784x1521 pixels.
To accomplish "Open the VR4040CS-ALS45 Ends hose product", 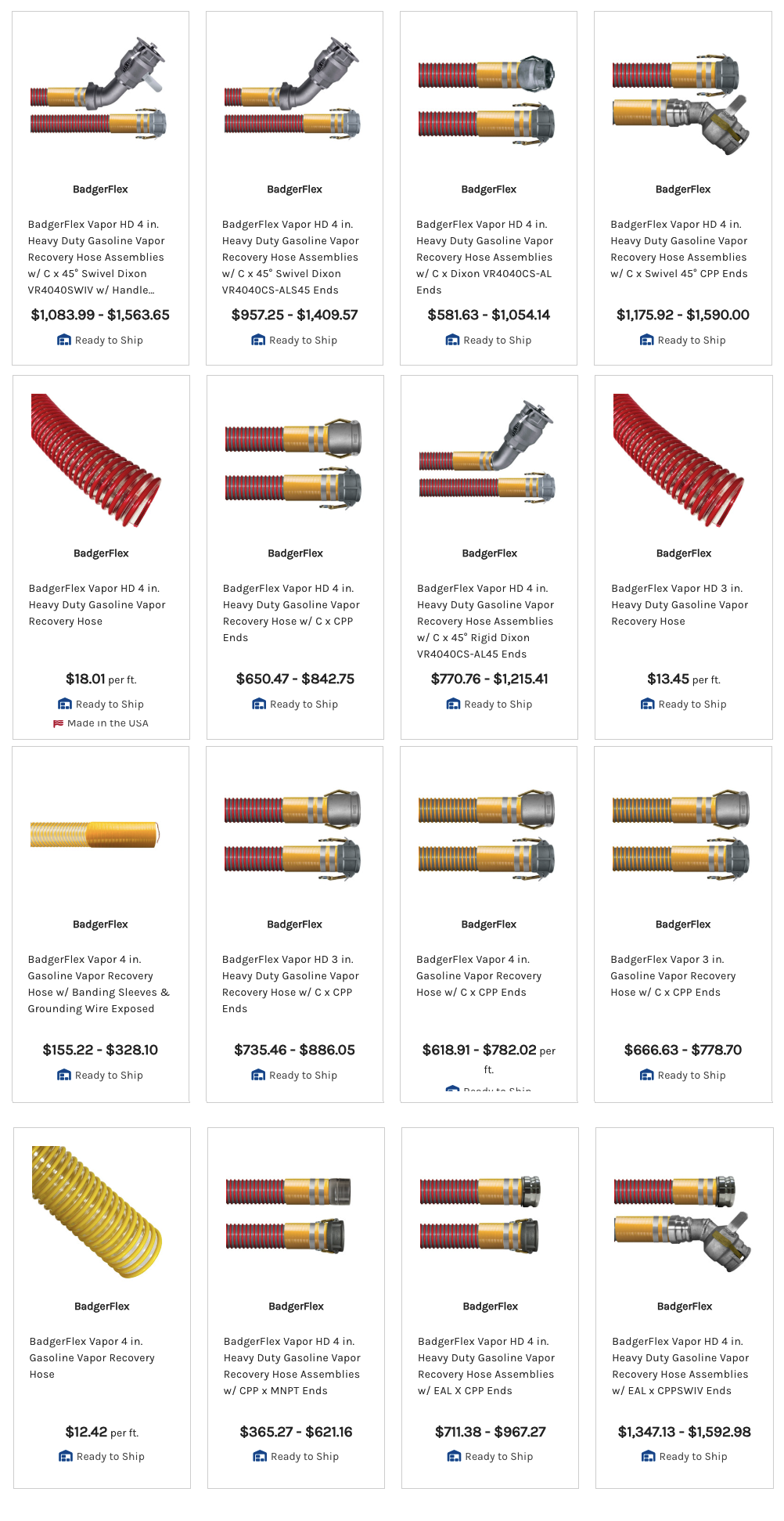I will click(290, 257).
